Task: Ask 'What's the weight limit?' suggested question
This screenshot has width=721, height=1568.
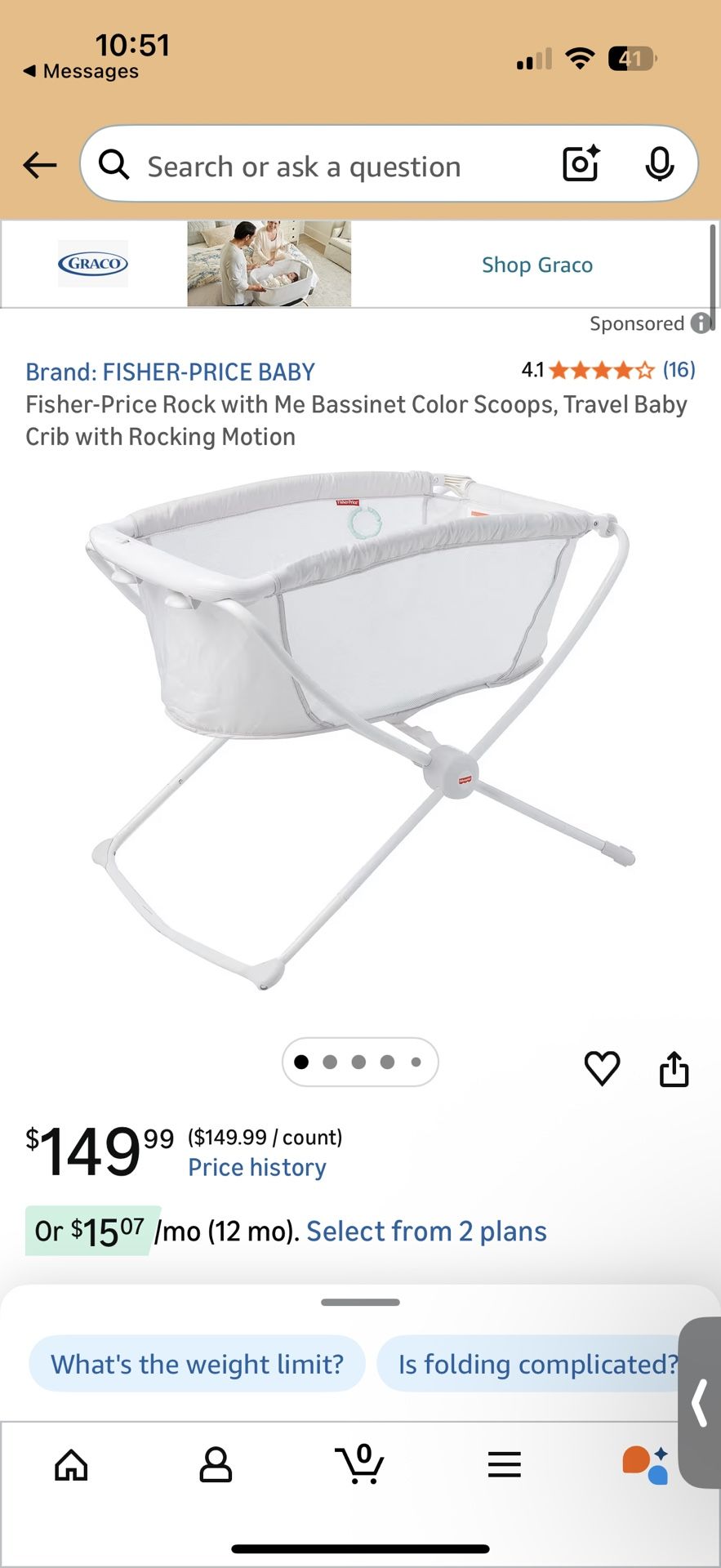Action: (x=195, y=1362)
